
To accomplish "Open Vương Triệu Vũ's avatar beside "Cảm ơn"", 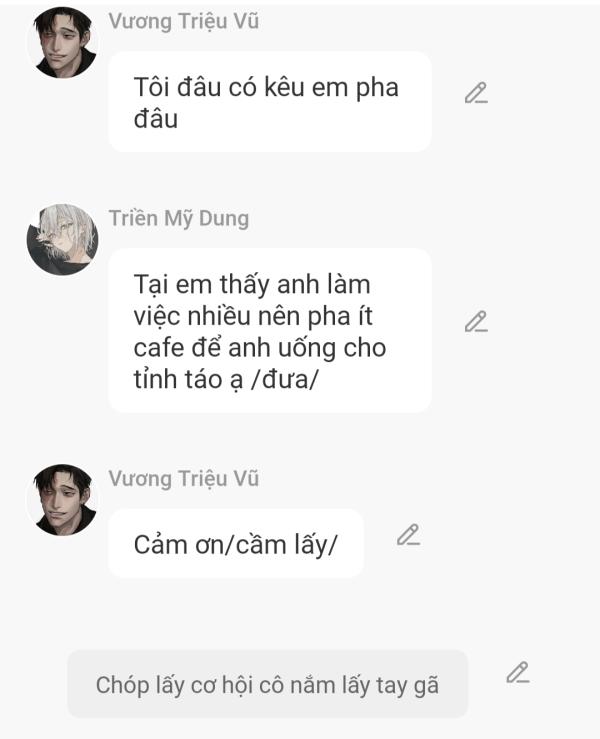I will [62, 499].
